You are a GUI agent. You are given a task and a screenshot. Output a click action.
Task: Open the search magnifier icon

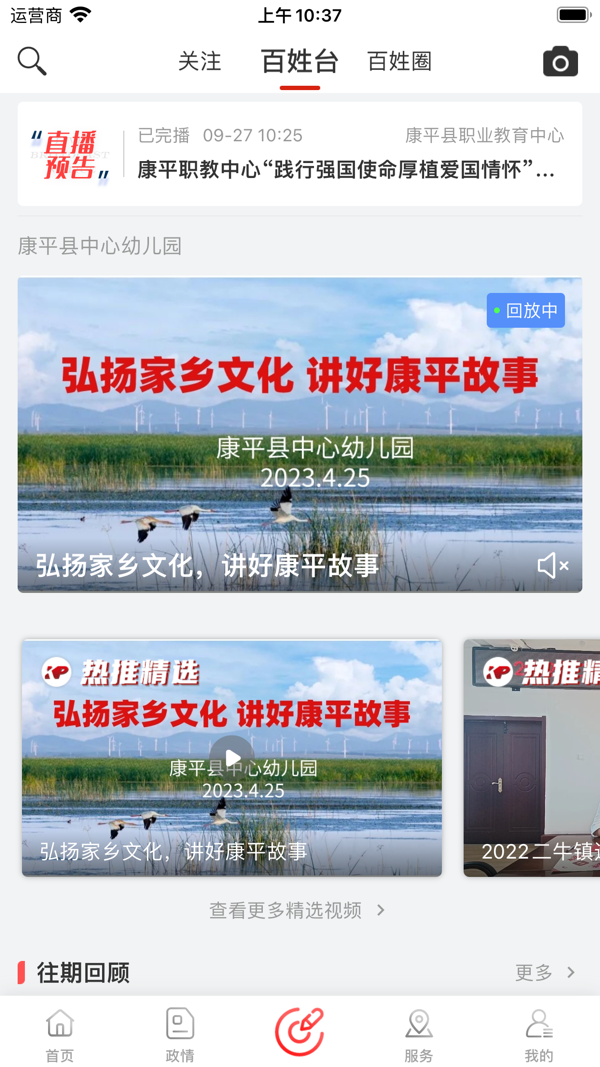(32, 61)
